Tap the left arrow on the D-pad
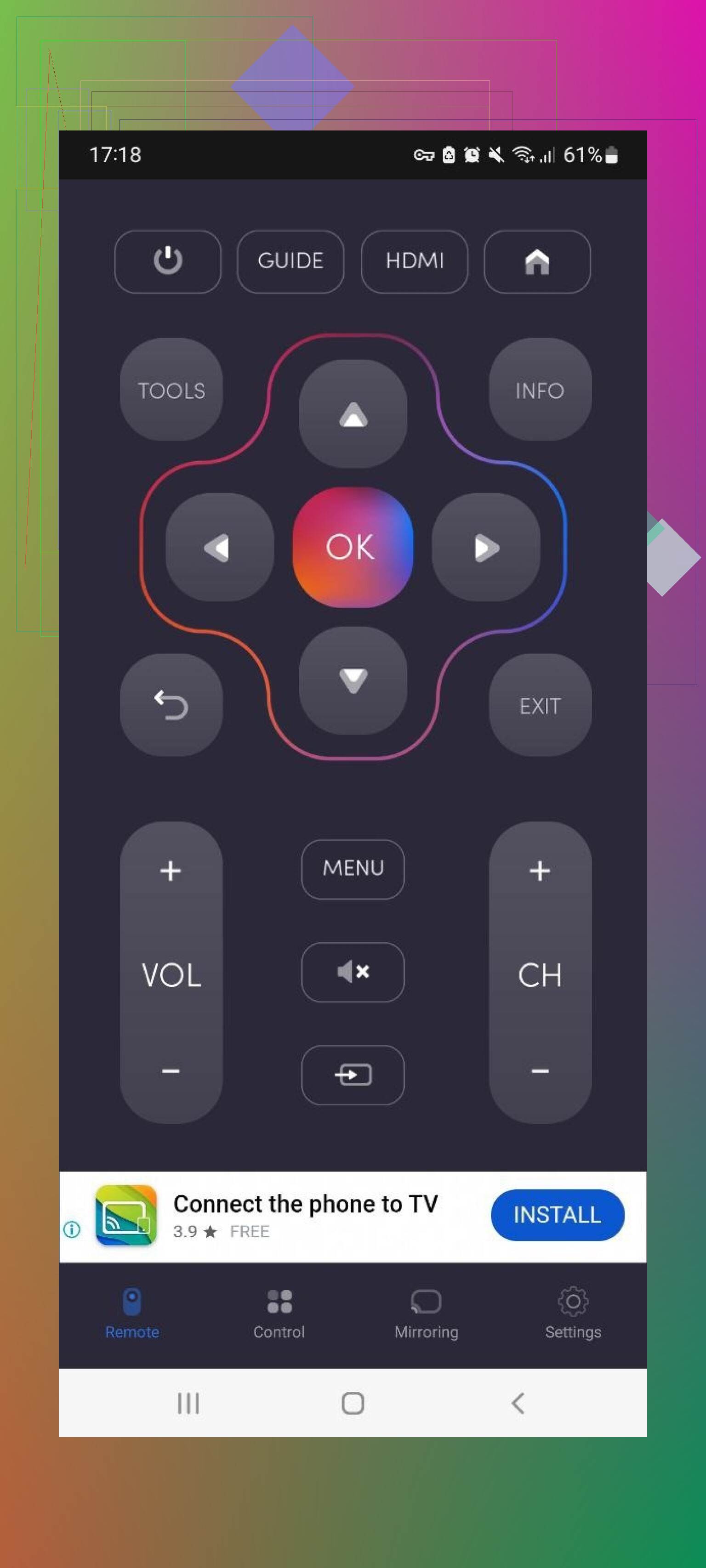This screenshot has width=706, height=1568. point(219,547)
